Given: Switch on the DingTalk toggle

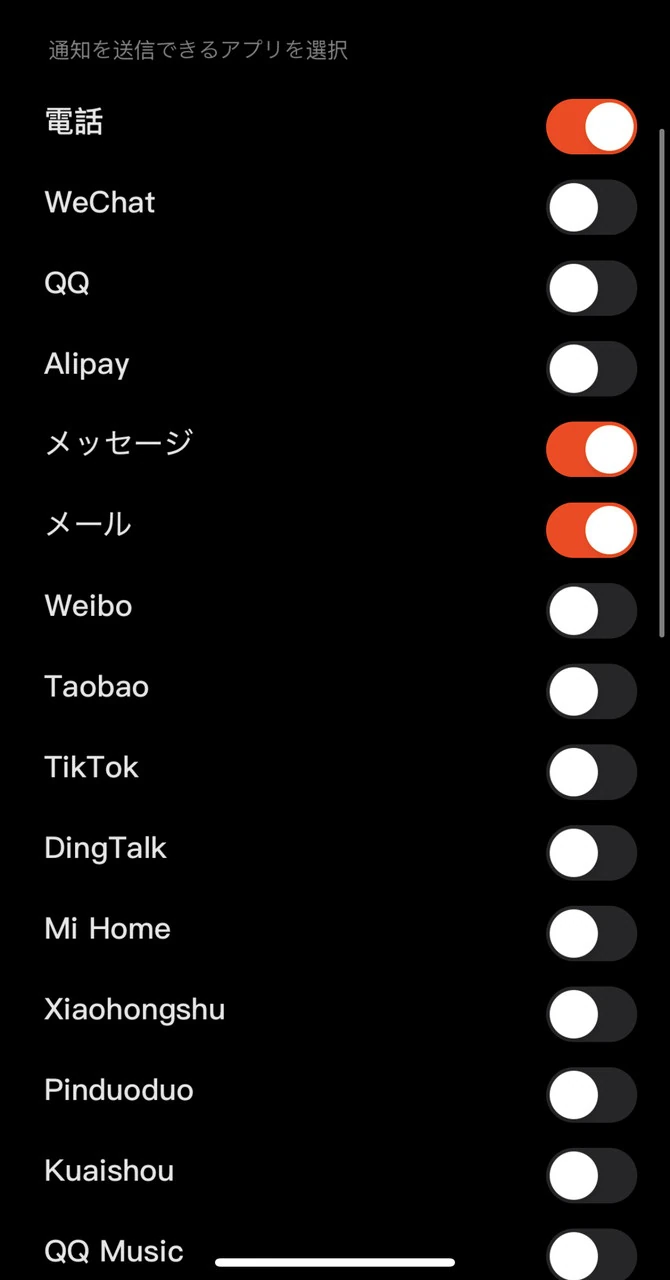Looking at the screenshot, I should click(591, 853).
